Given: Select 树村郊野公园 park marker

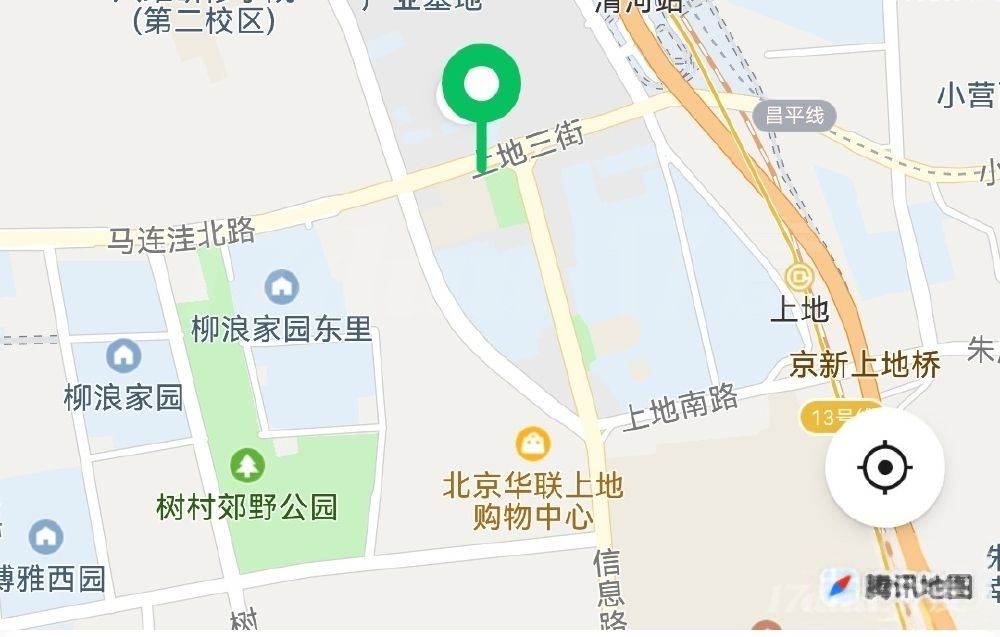Looking at the screenshot, I should (x=247, y=465).
